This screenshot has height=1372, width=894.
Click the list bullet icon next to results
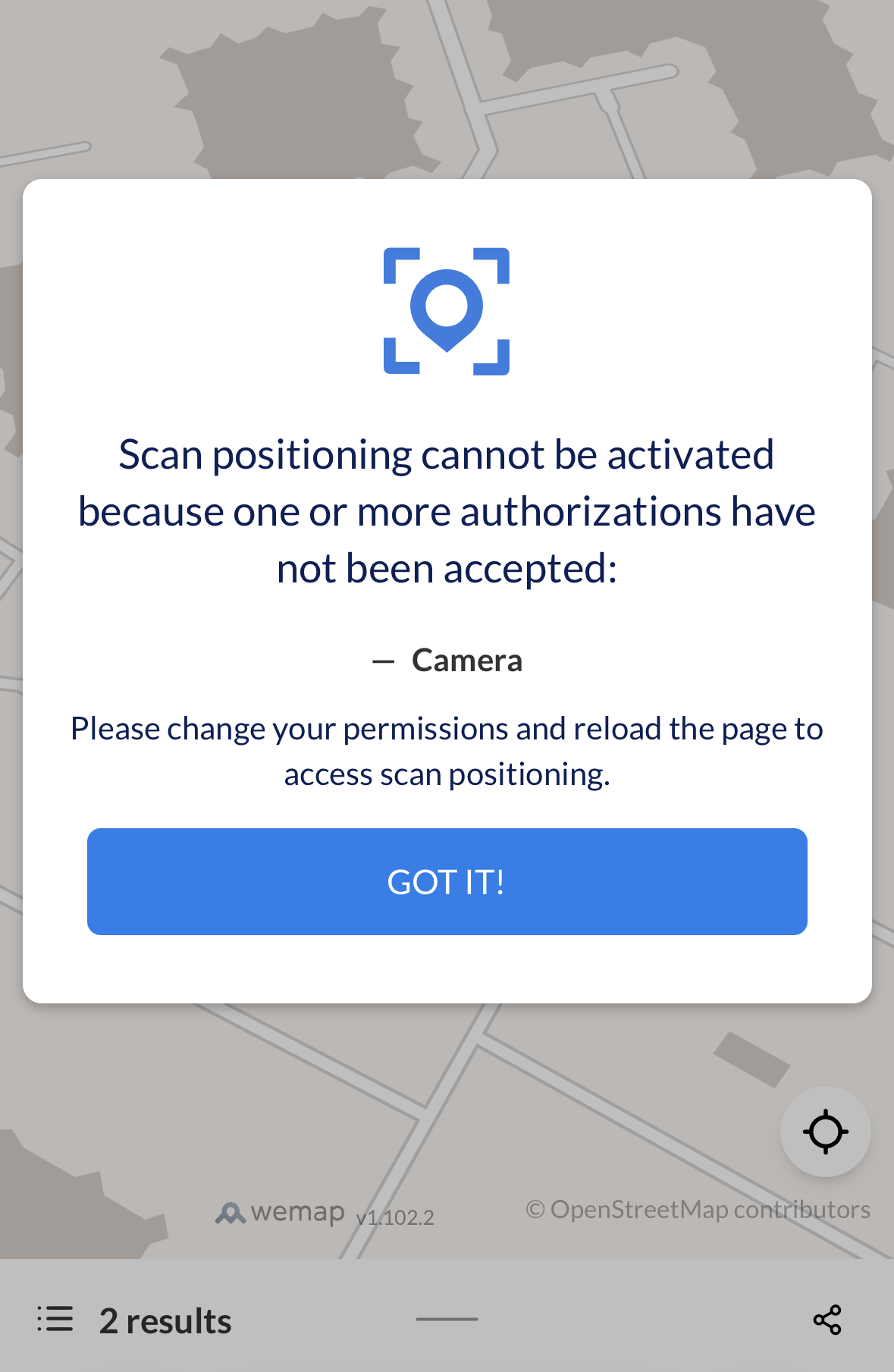[54, 1320]
